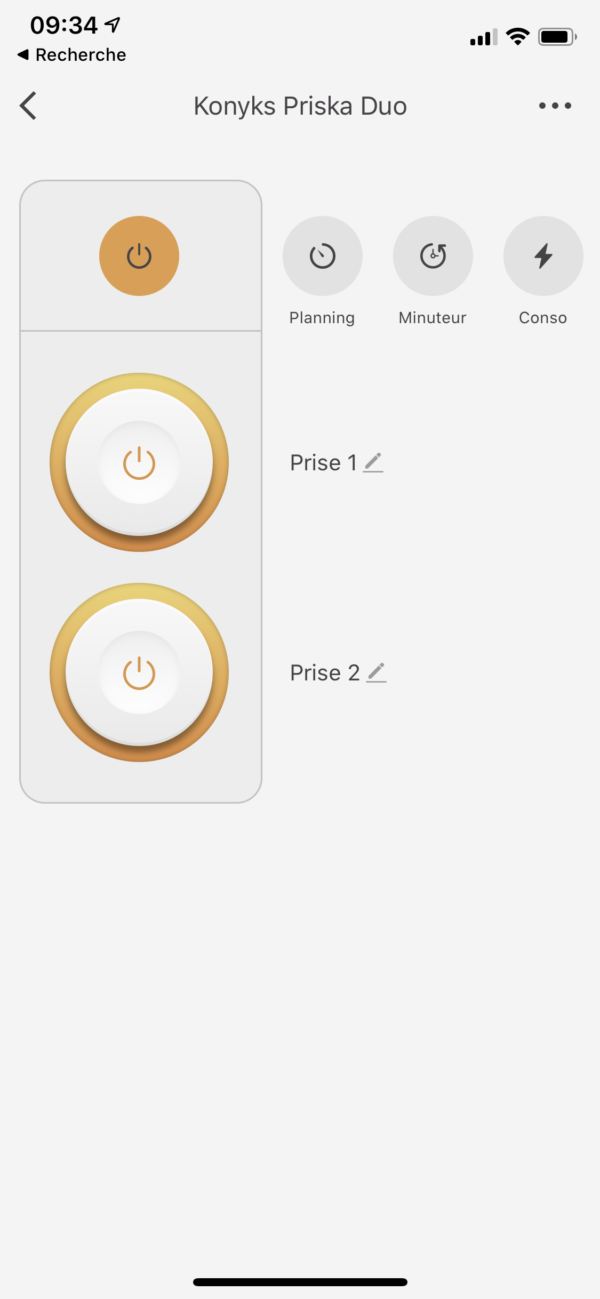Edit the Prise 1 name
This screenshot has width=600, height=1299.
pyautogui.click(x=373, y=462)
